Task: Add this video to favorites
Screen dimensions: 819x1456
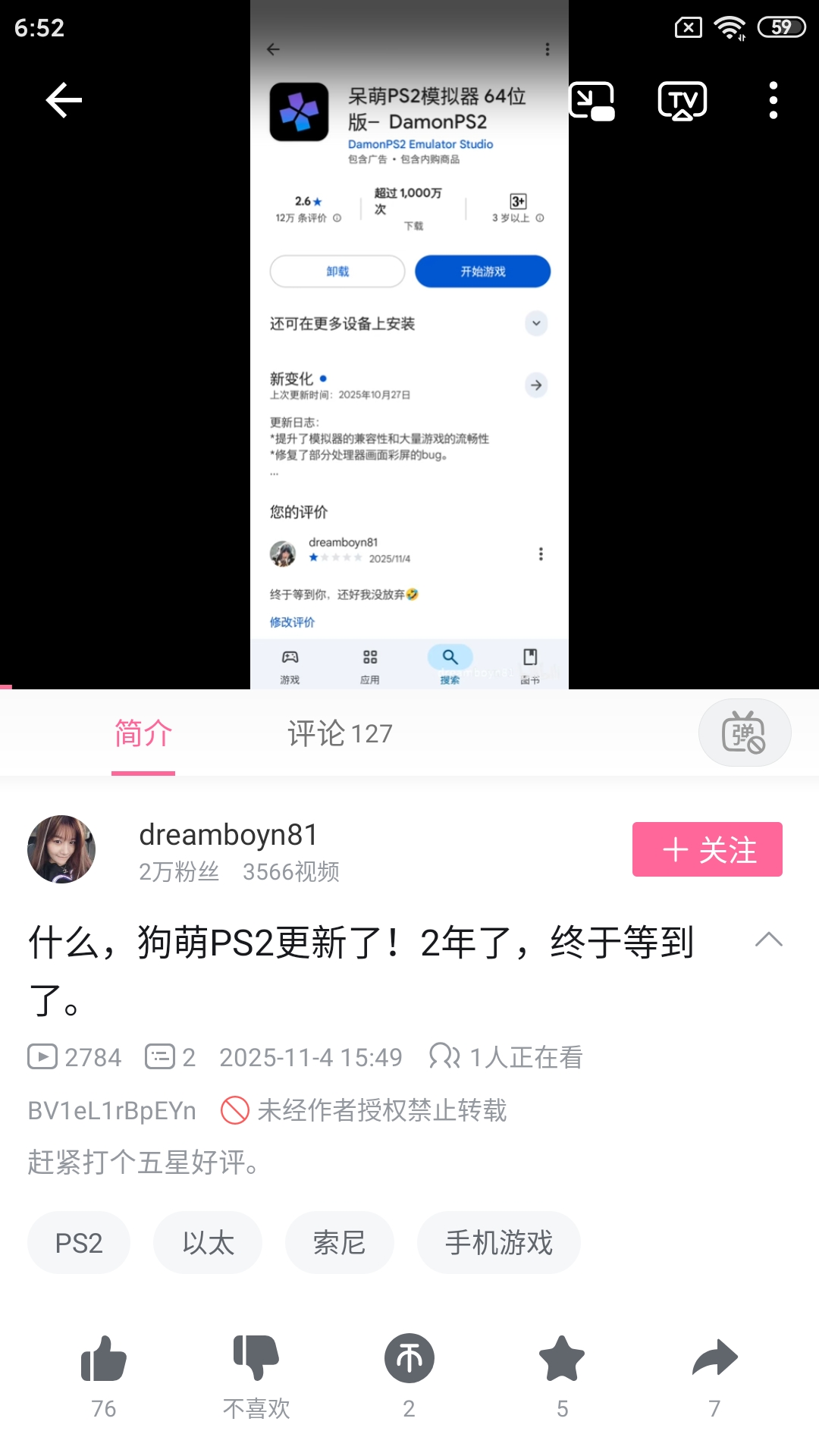Action: [562, 1359]
